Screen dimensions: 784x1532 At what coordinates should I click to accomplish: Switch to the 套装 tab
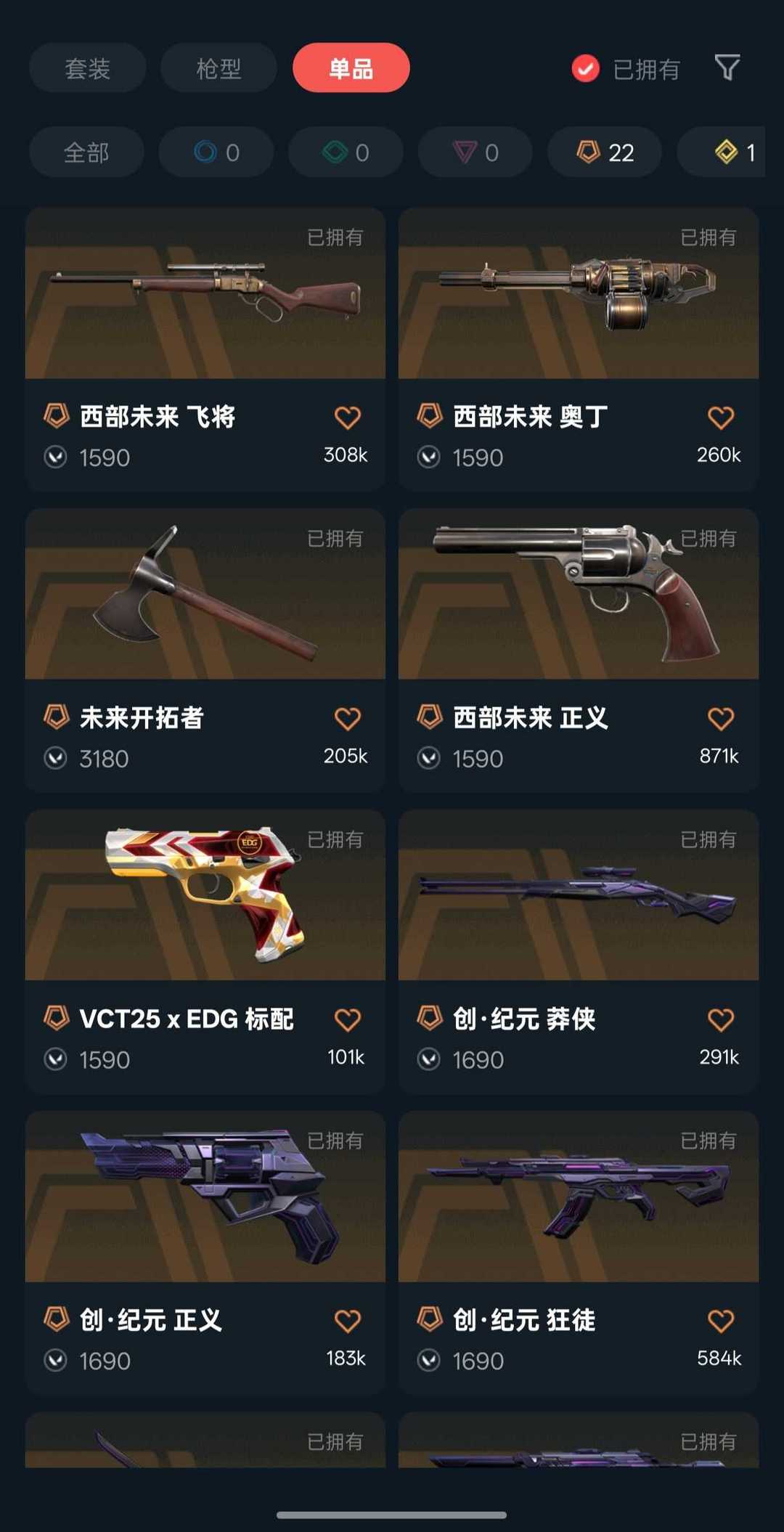pyautogui.click(x=87, y=68)
